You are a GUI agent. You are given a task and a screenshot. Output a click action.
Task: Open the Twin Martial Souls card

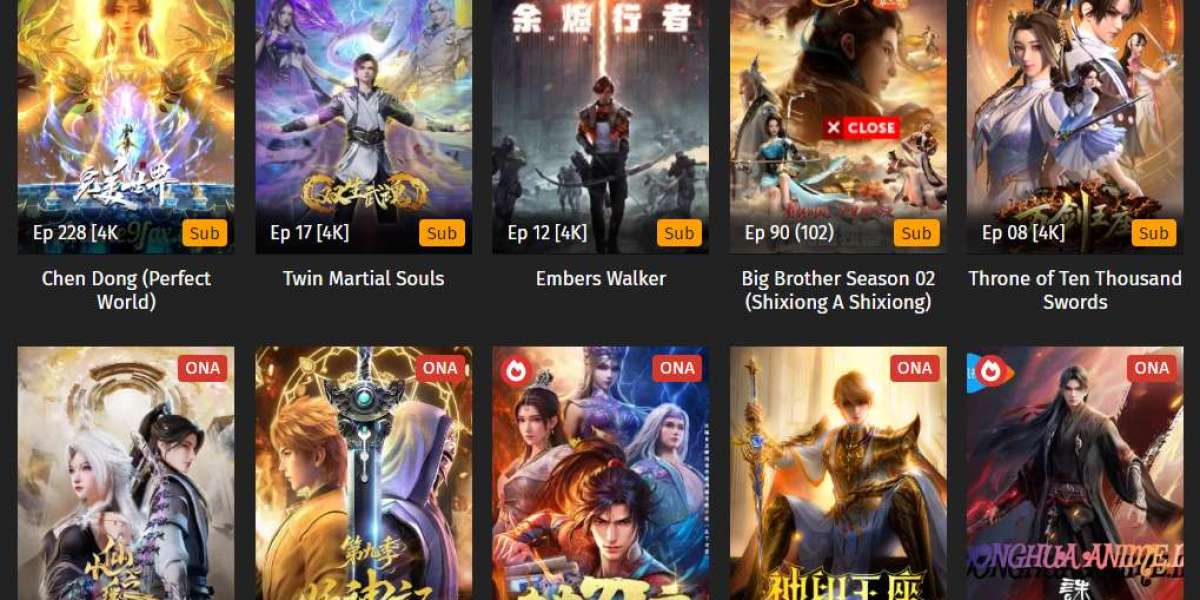tap(363, 278)
